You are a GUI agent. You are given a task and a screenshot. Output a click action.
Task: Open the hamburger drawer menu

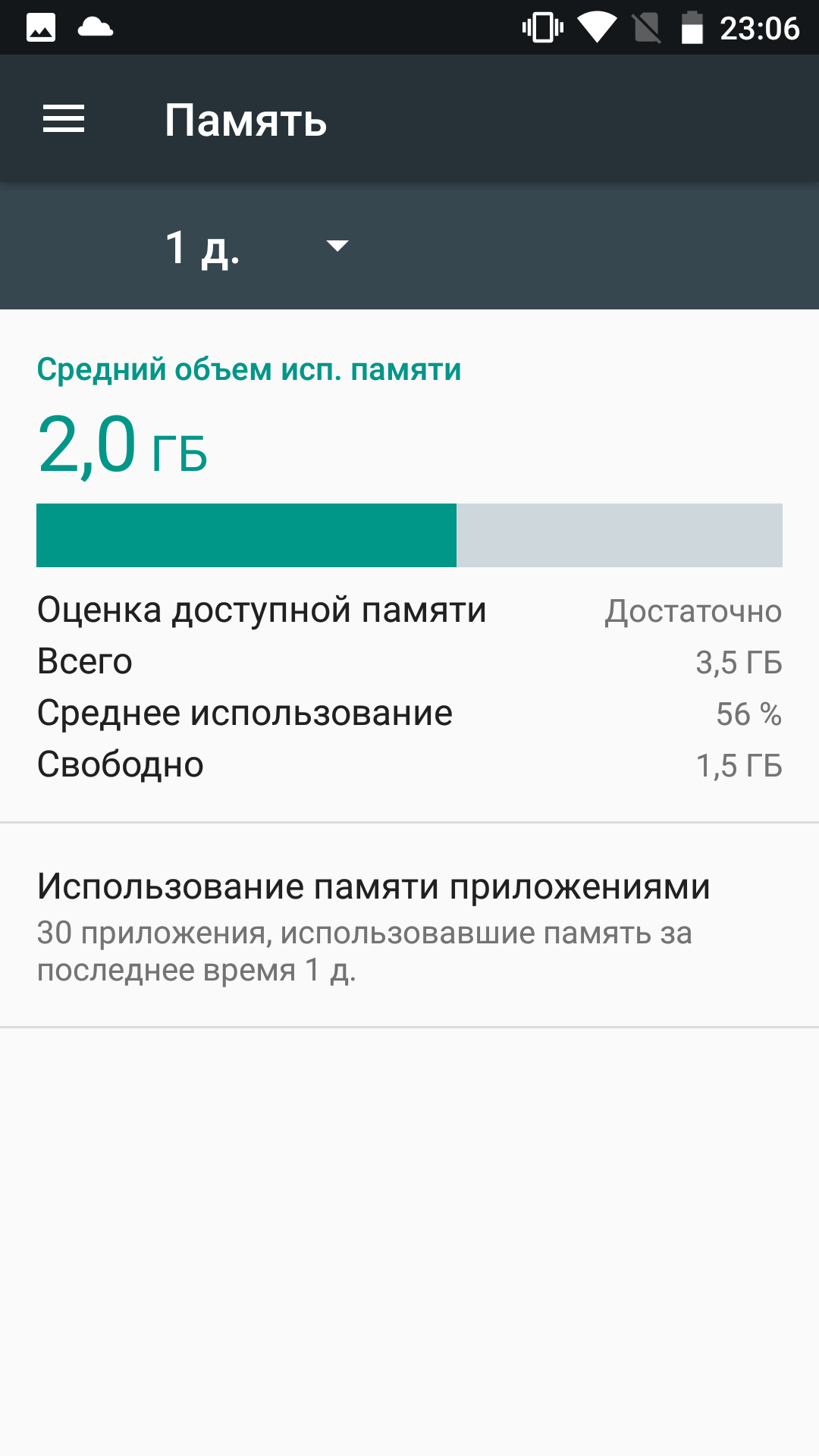click(x=64, y=119)
